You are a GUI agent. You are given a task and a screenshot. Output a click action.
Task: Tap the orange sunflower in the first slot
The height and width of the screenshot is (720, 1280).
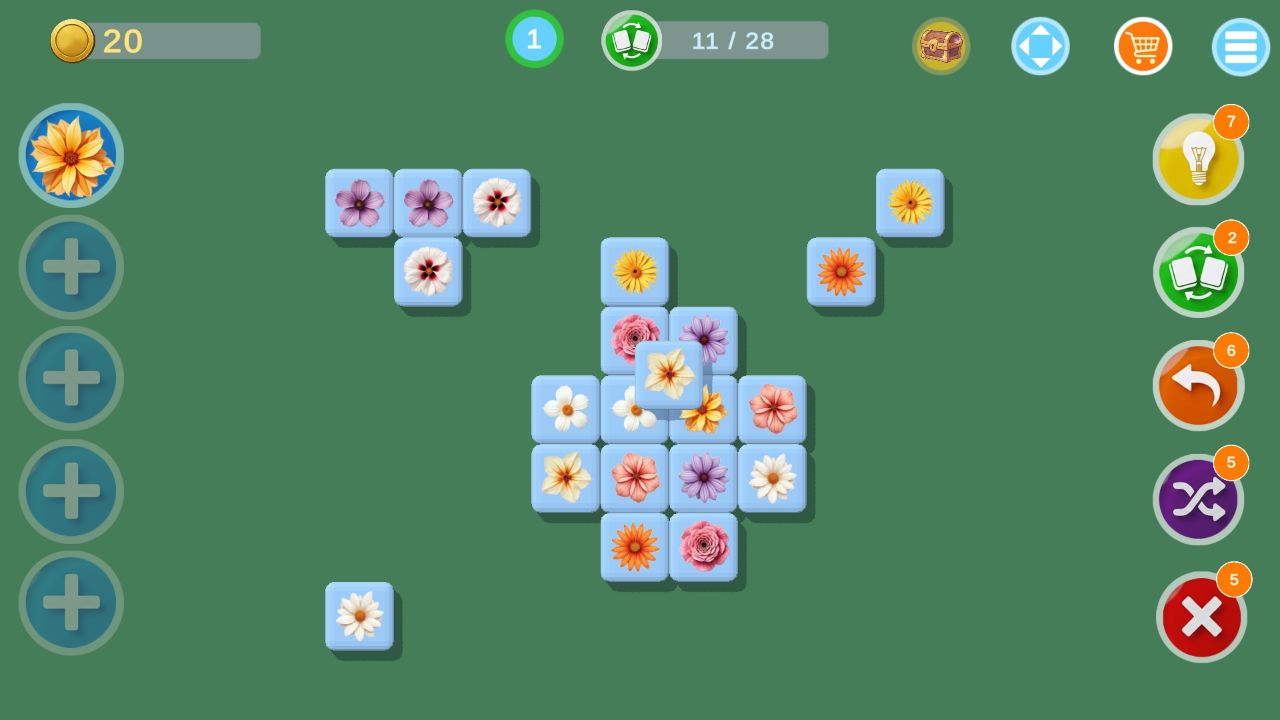tap(71, 155)
